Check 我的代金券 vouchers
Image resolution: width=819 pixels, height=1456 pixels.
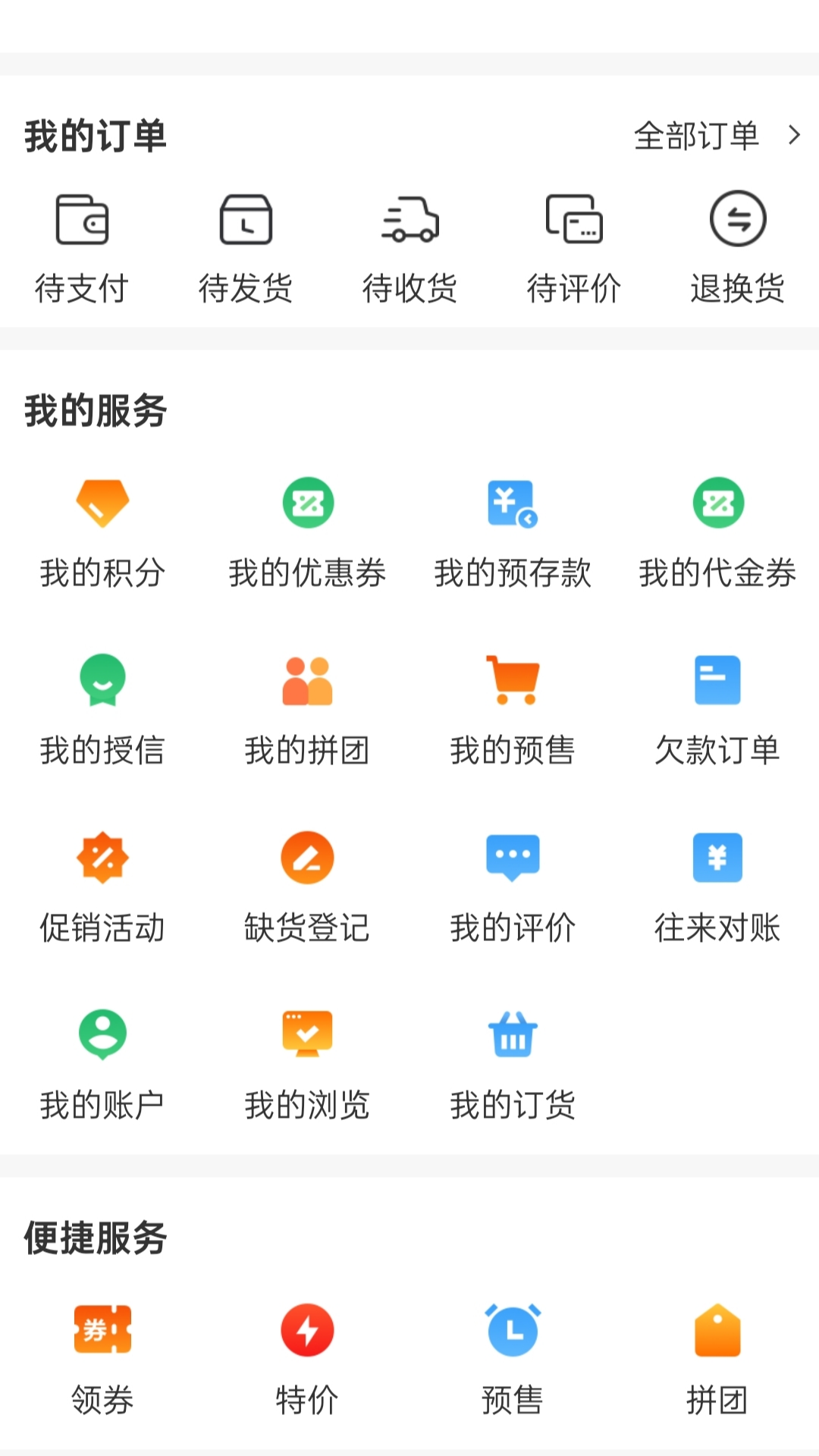point(717,531)
